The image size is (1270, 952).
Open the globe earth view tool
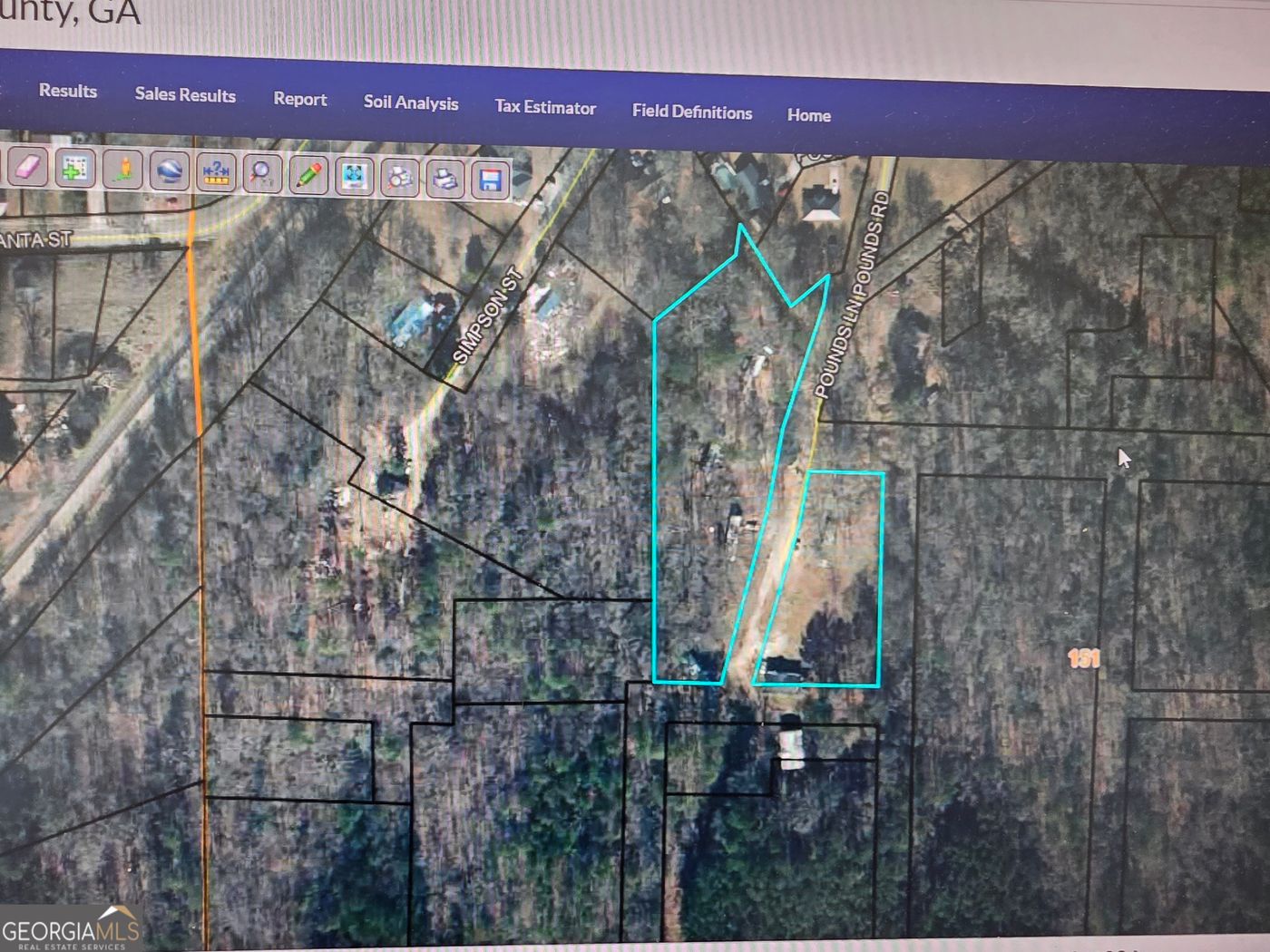coord(170,170)
